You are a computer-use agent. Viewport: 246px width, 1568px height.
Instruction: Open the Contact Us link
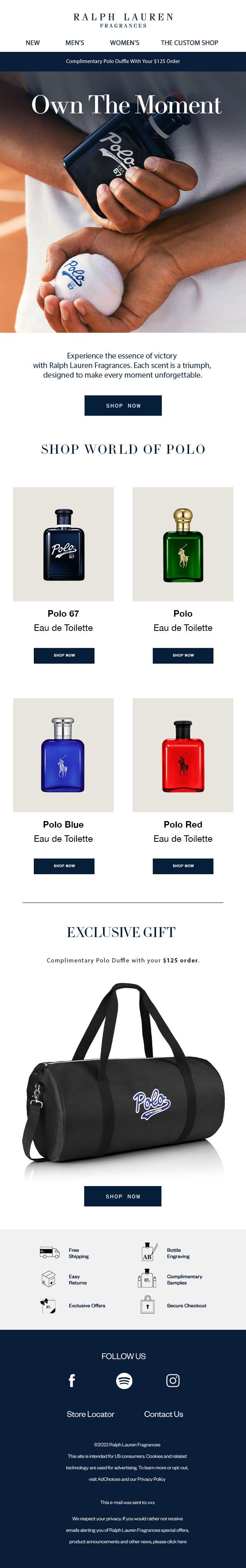click(x=163, y=1414)
